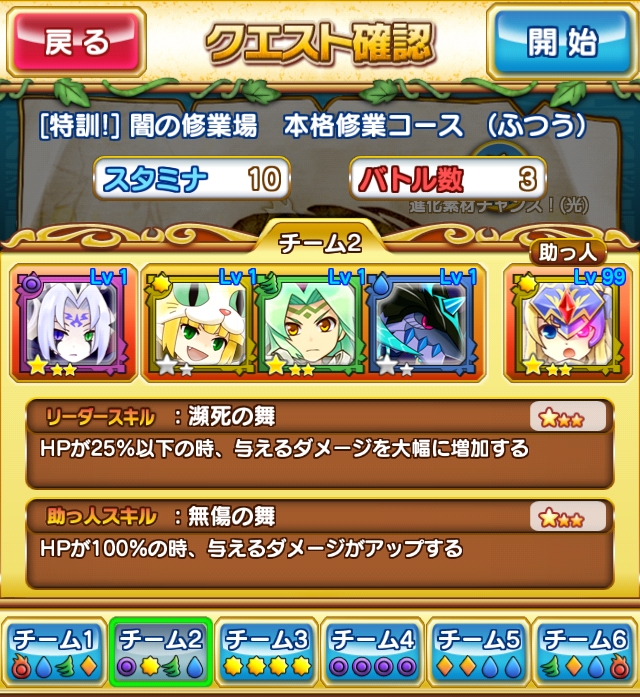Select the チーム2 tab
This screenshot has width=640, height=697.
pyautogui.click(x=160, y=649)
